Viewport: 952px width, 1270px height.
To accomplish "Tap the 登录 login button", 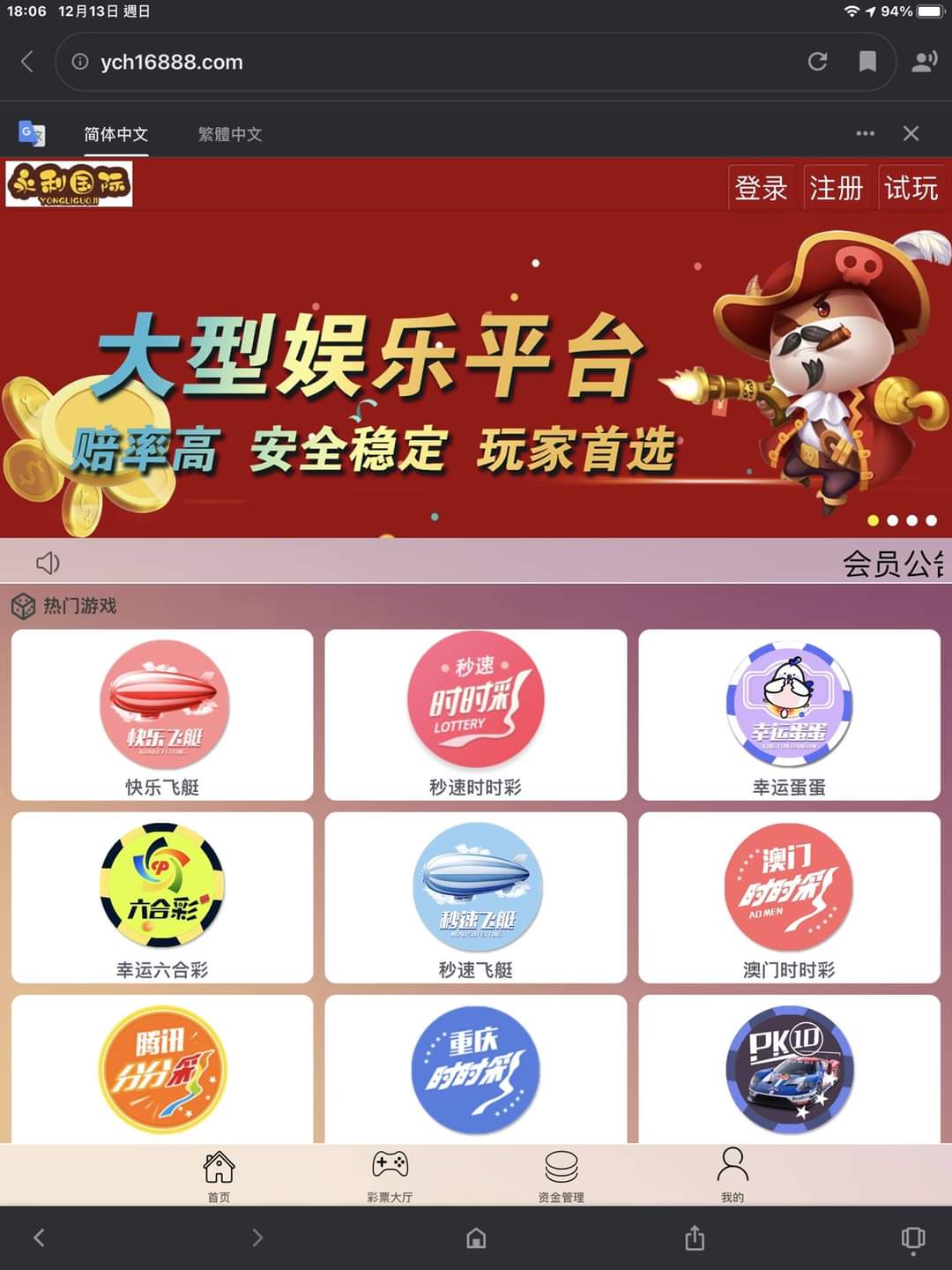I will [761, 188].
